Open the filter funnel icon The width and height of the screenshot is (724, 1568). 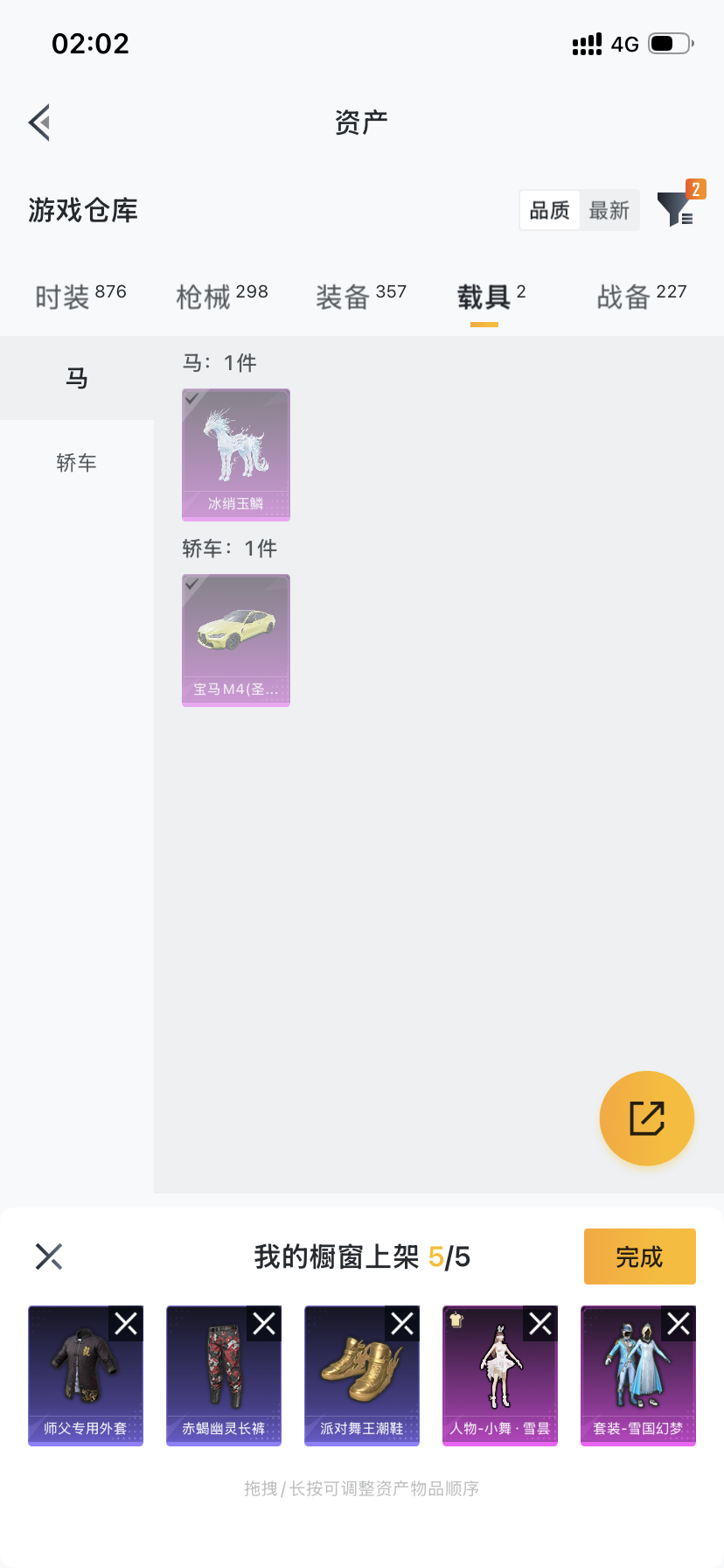click(675, 209)
